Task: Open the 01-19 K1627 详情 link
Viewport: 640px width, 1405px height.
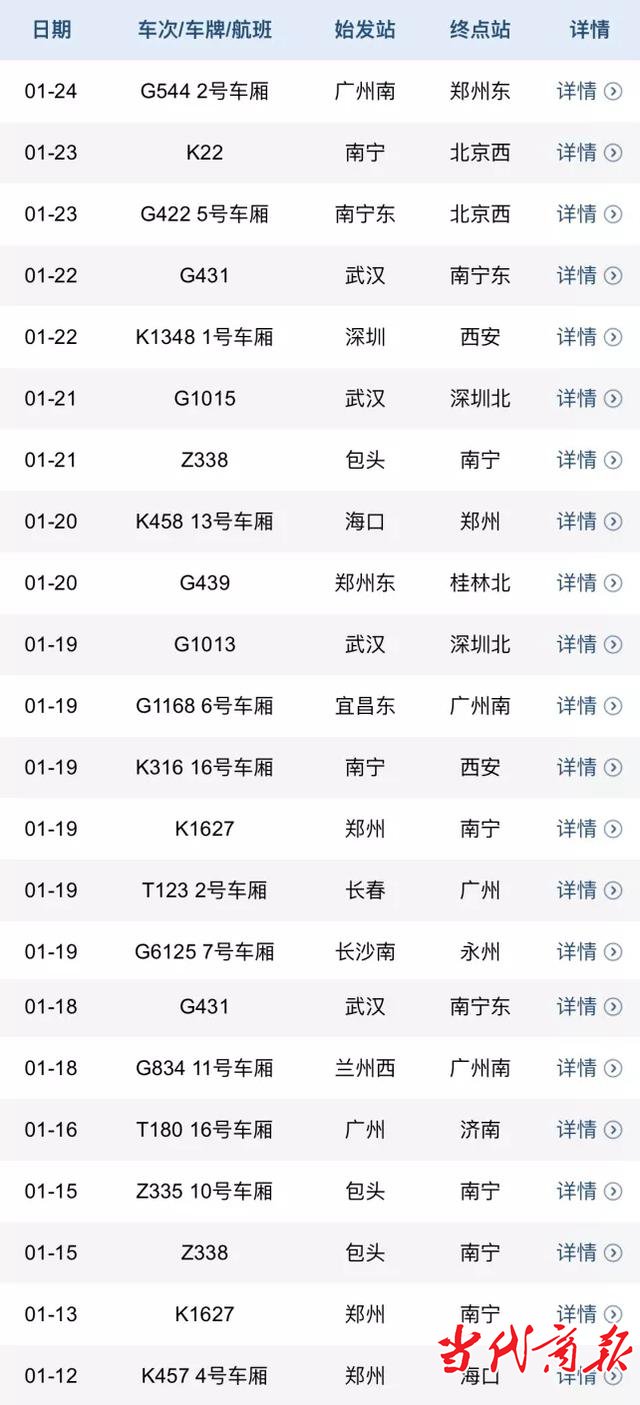Action: (589, 828)
